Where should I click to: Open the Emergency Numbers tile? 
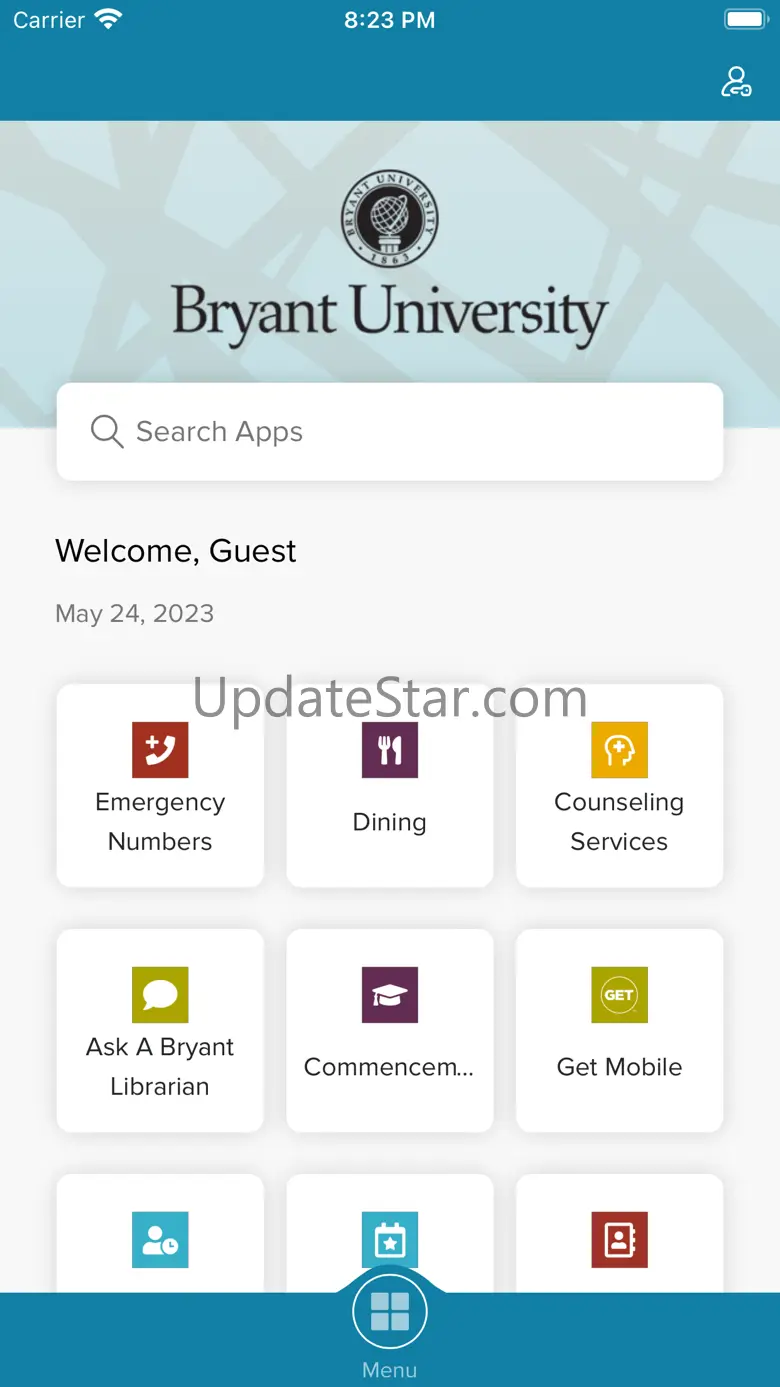coord(160,785)
